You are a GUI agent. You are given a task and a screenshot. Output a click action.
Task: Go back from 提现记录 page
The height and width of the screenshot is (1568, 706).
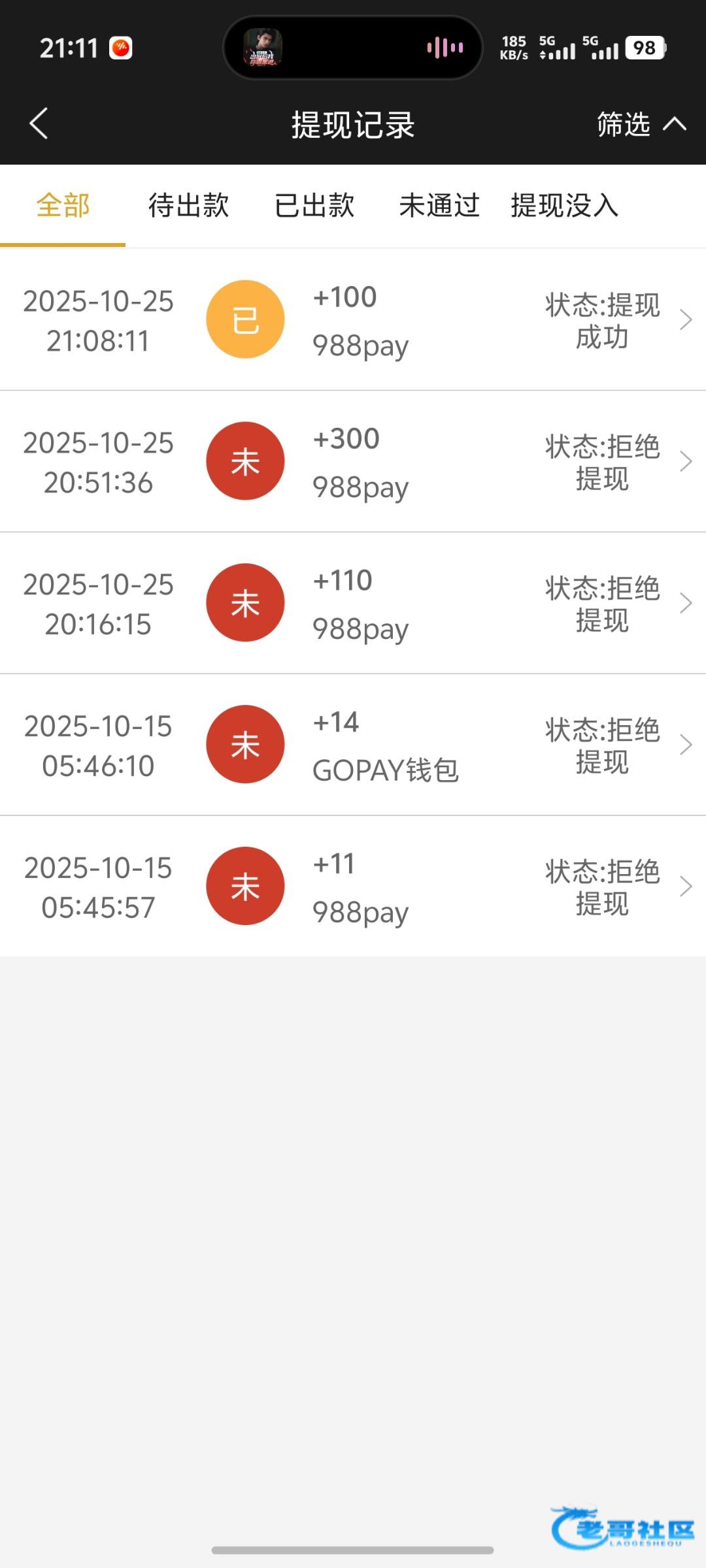[x=39, y=123]
